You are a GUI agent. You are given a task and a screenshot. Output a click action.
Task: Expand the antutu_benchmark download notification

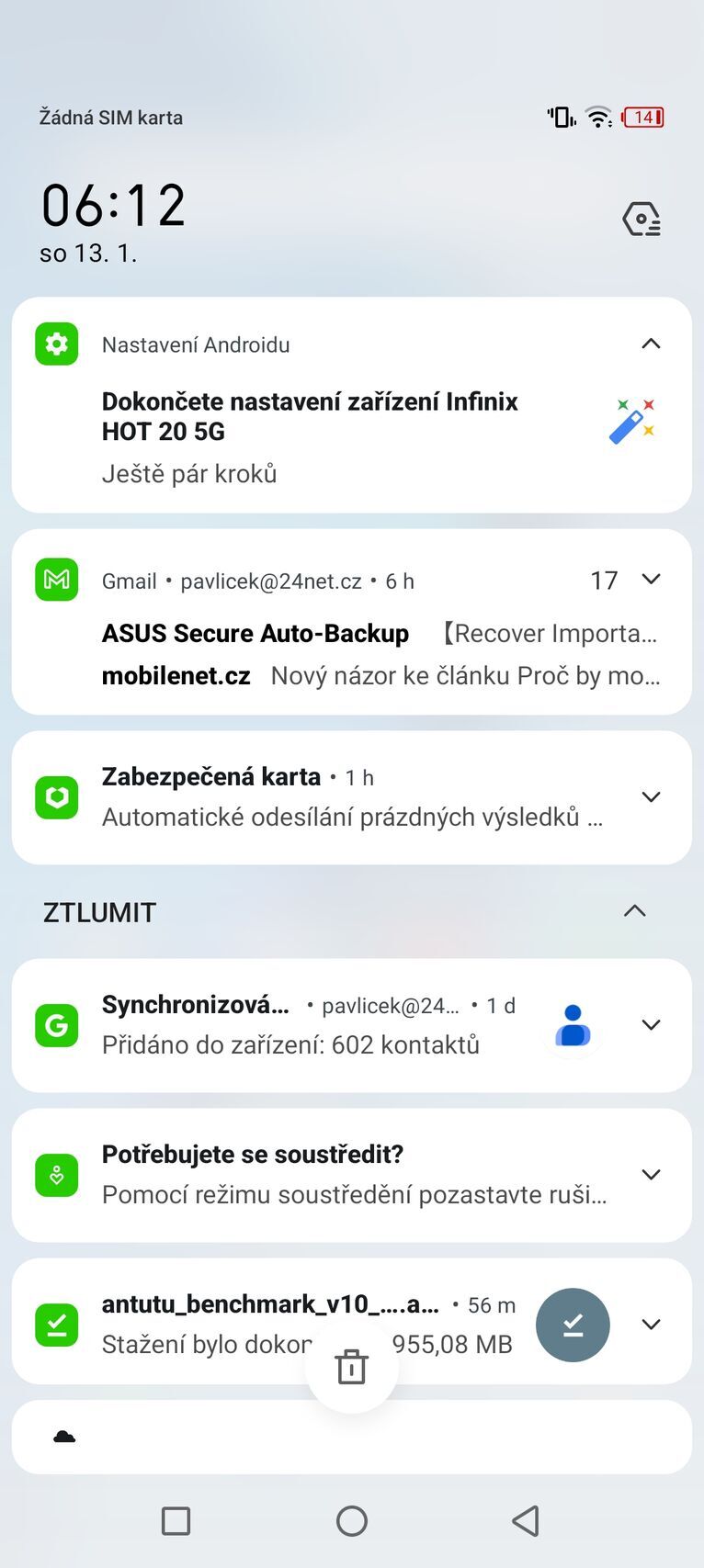[651, 1324]
